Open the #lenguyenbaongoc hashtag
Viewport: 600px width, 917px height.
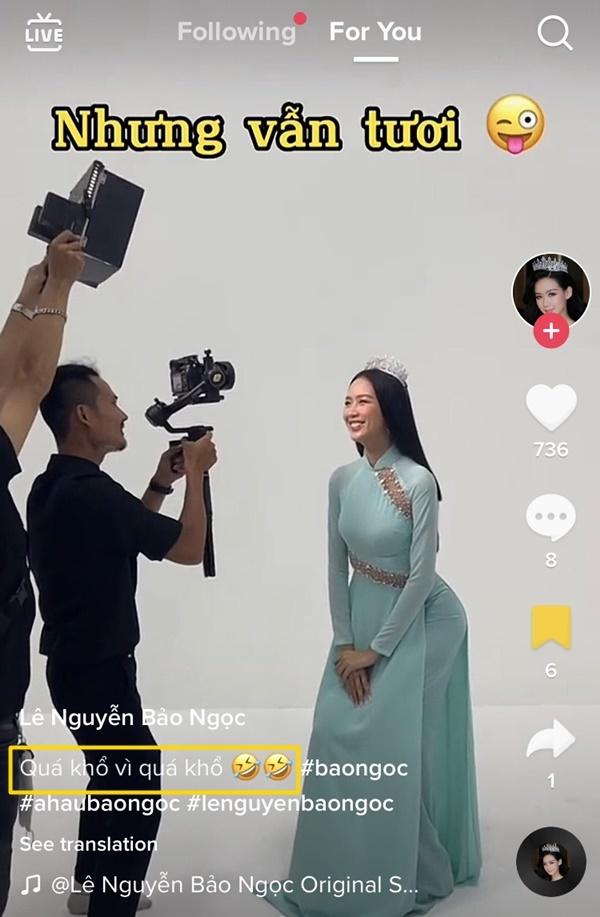[287, 803]
